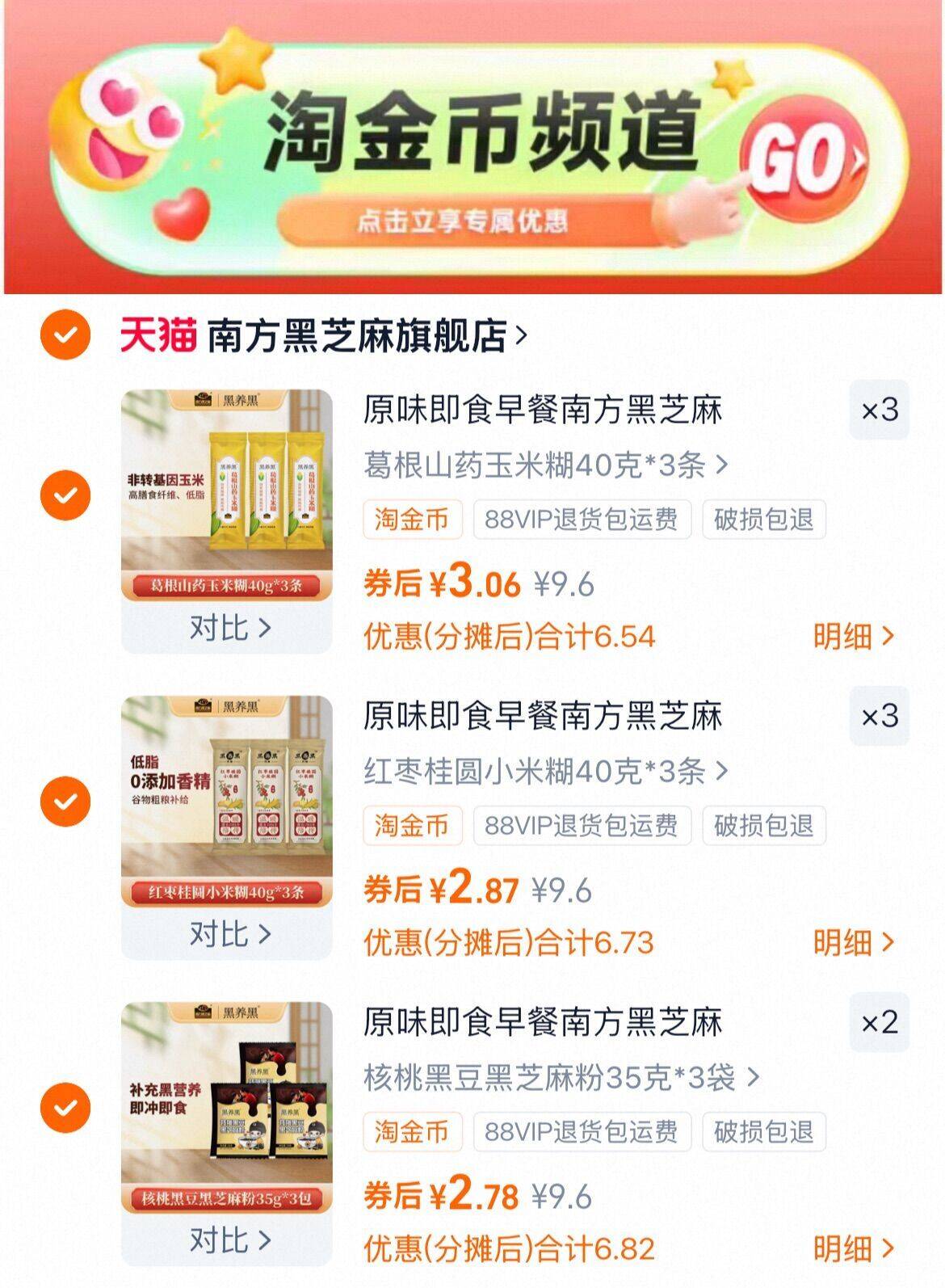Uncheck the 葛根山药玉米糊 item checkbox
Image resolution: width=945 pixels, height=1288 pixels.
[x=65, y=495]
